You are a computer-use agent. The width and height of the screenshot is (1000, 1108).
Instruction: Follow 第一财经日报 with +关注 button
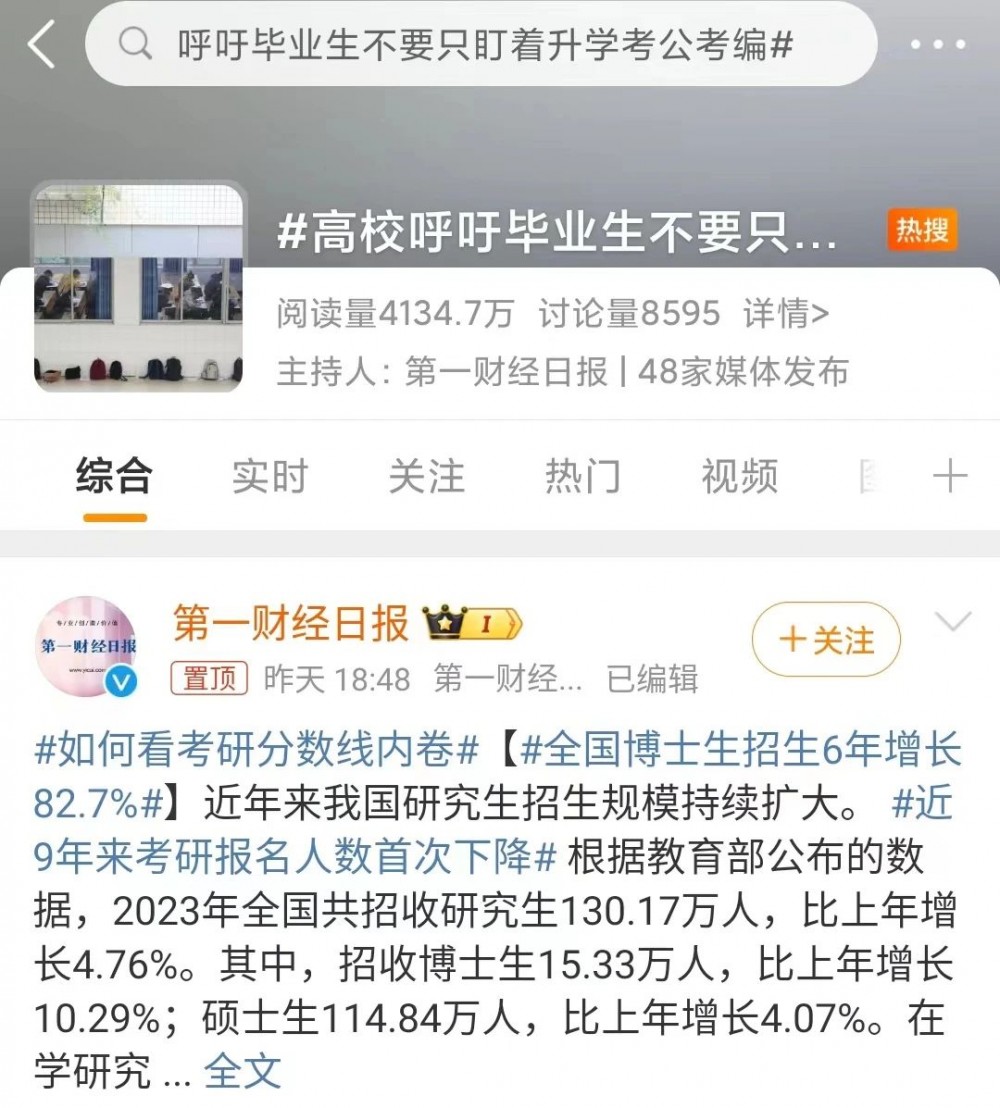(x=826, y=640)
